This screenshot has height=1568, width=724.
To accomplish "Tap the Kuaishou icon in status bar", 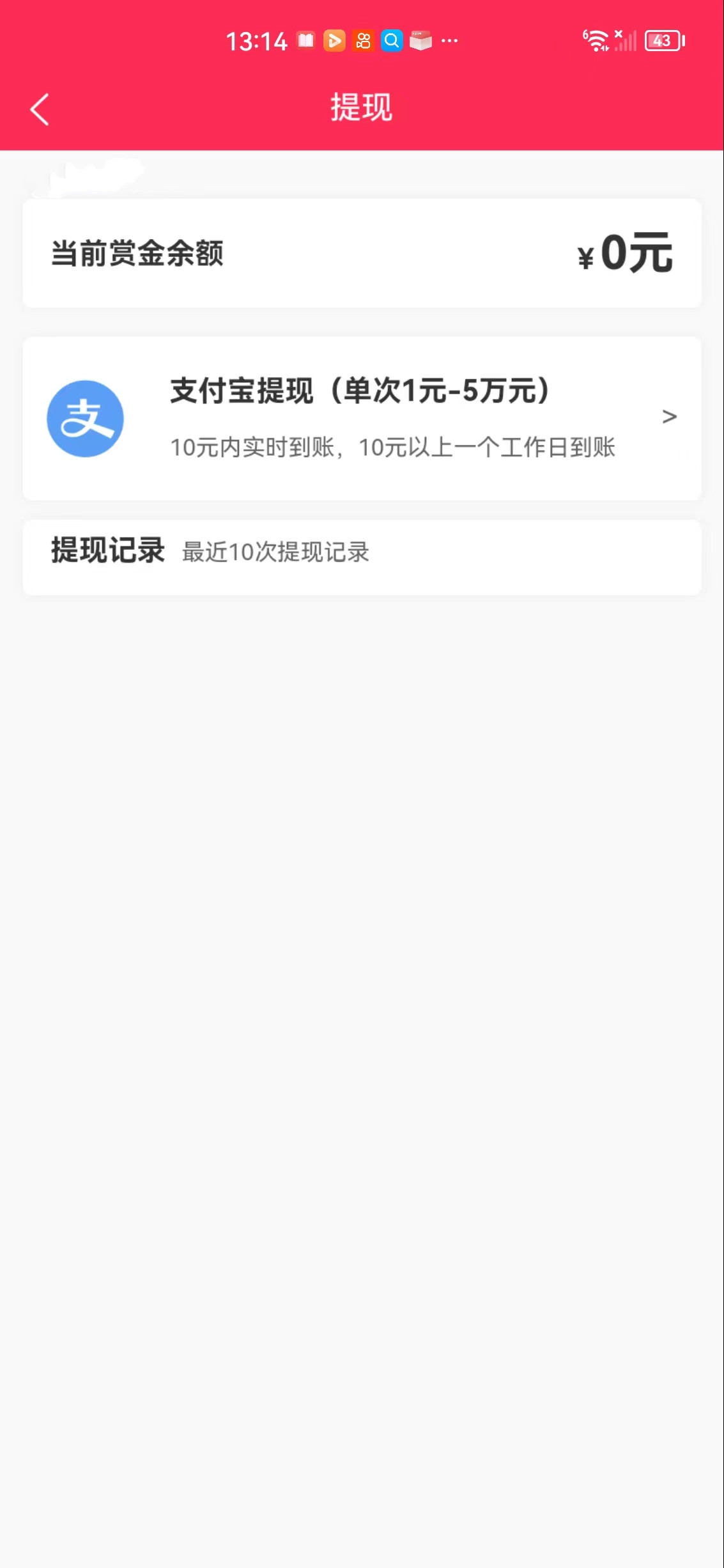I will tap(363, 40).
